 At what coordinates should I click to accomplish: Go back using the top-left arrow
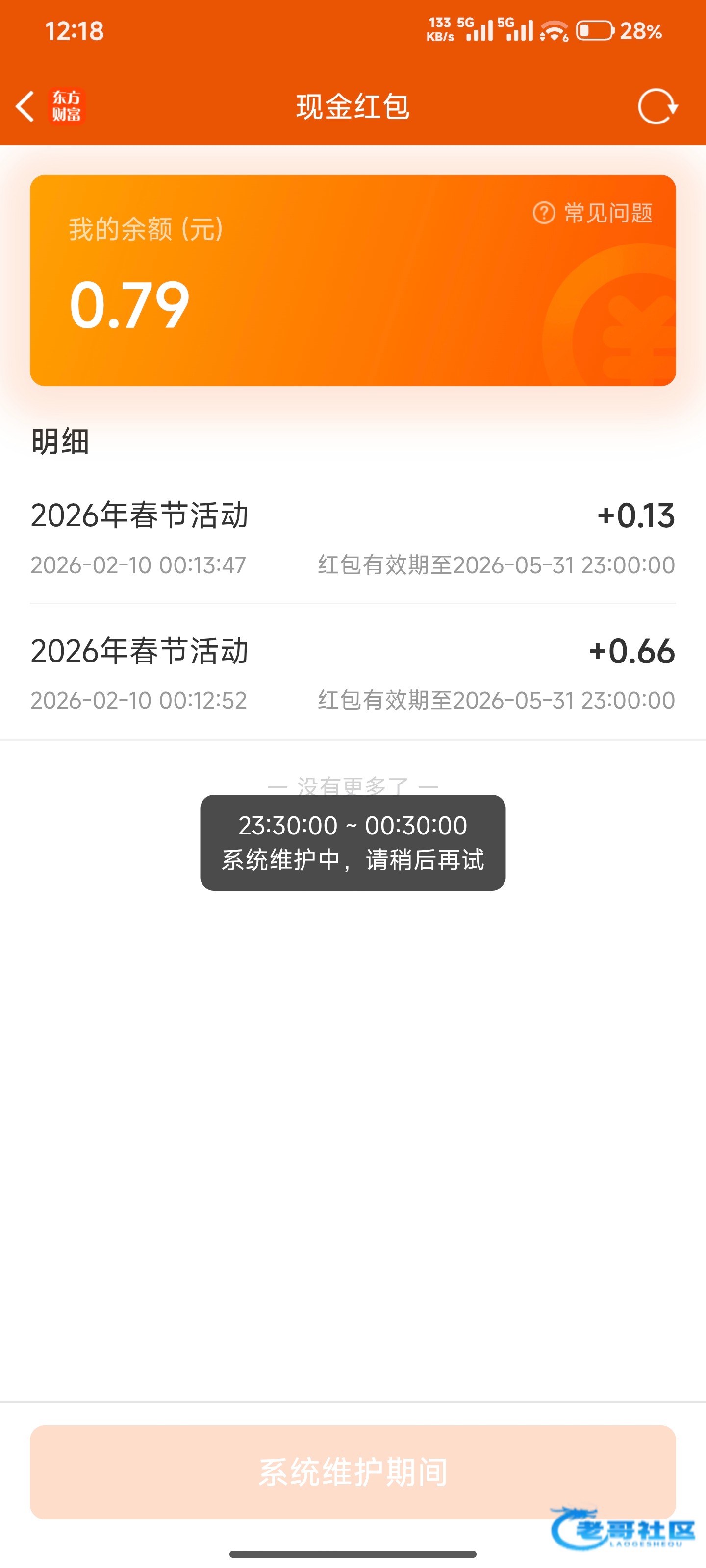tap(25, 107)
